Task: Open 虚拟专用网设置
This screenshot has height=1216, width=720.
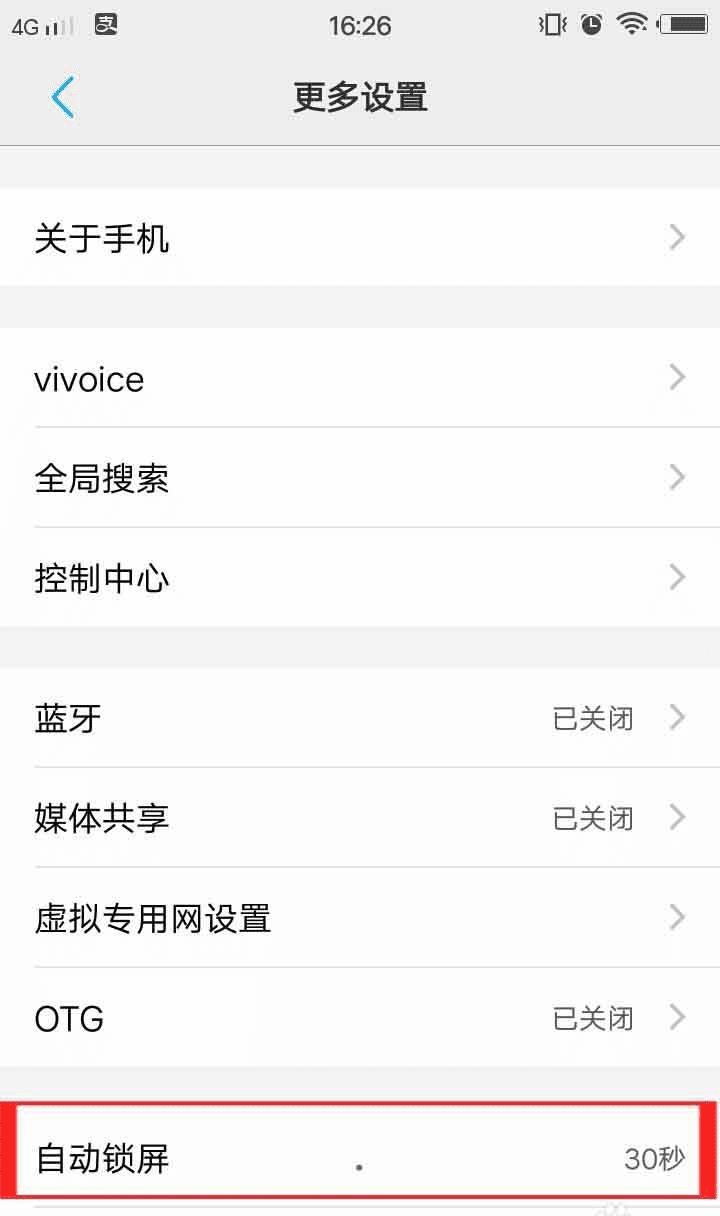Action: point(360,918)
